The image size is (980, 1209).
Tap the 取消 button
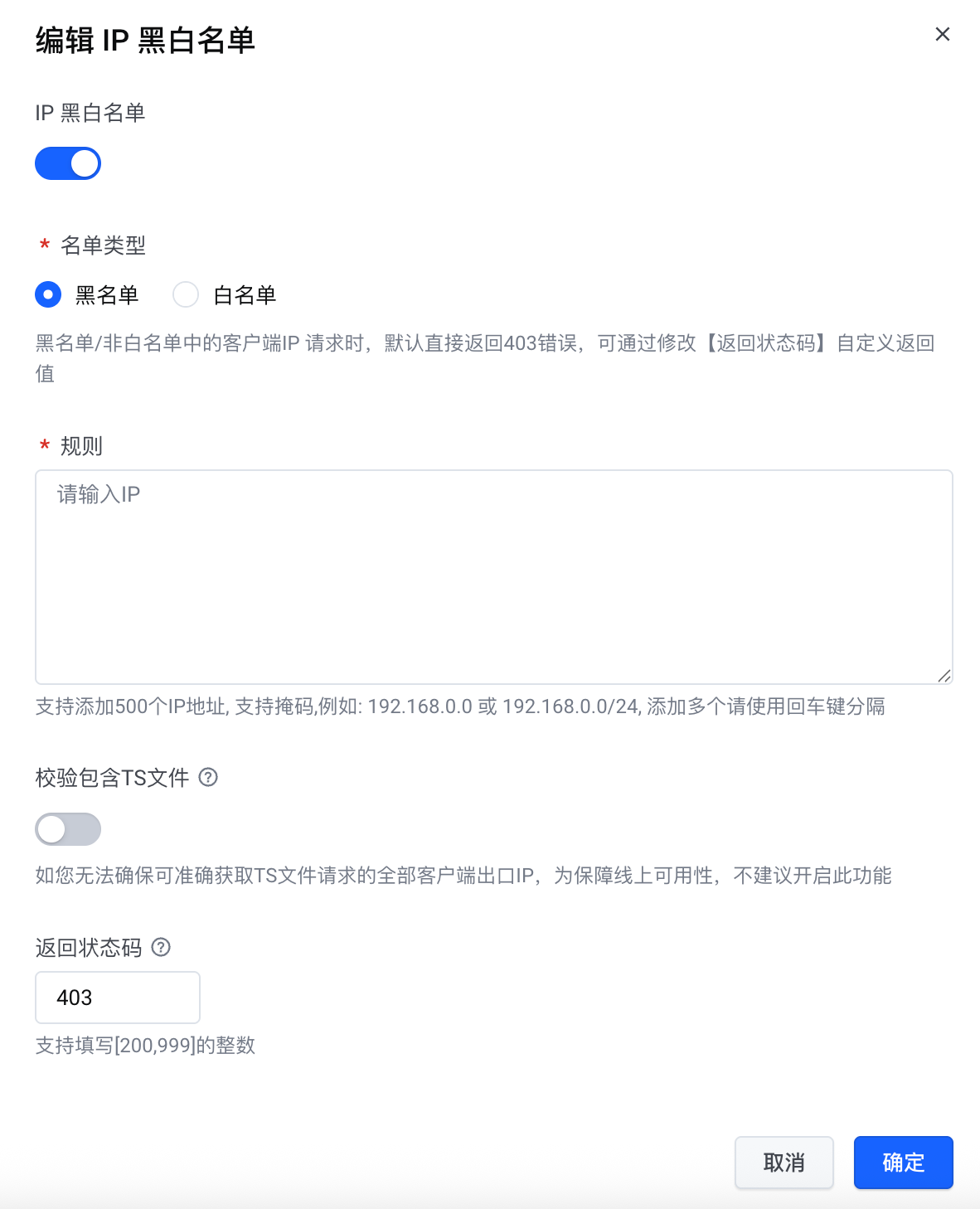pyautogui.click(x=784, y=1163)
